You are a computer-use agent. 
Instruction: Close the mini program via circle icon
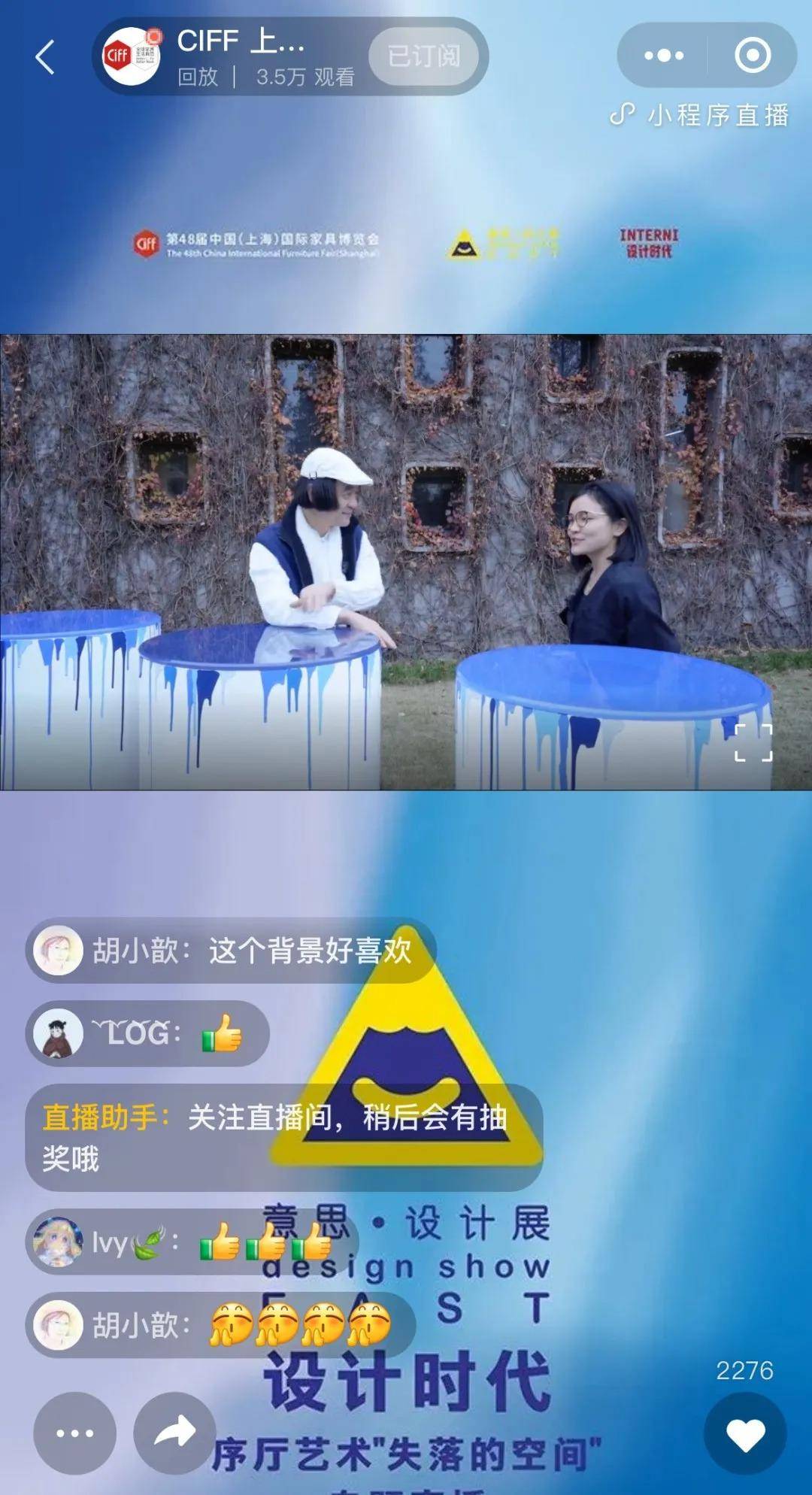click(x=752, y=56)
